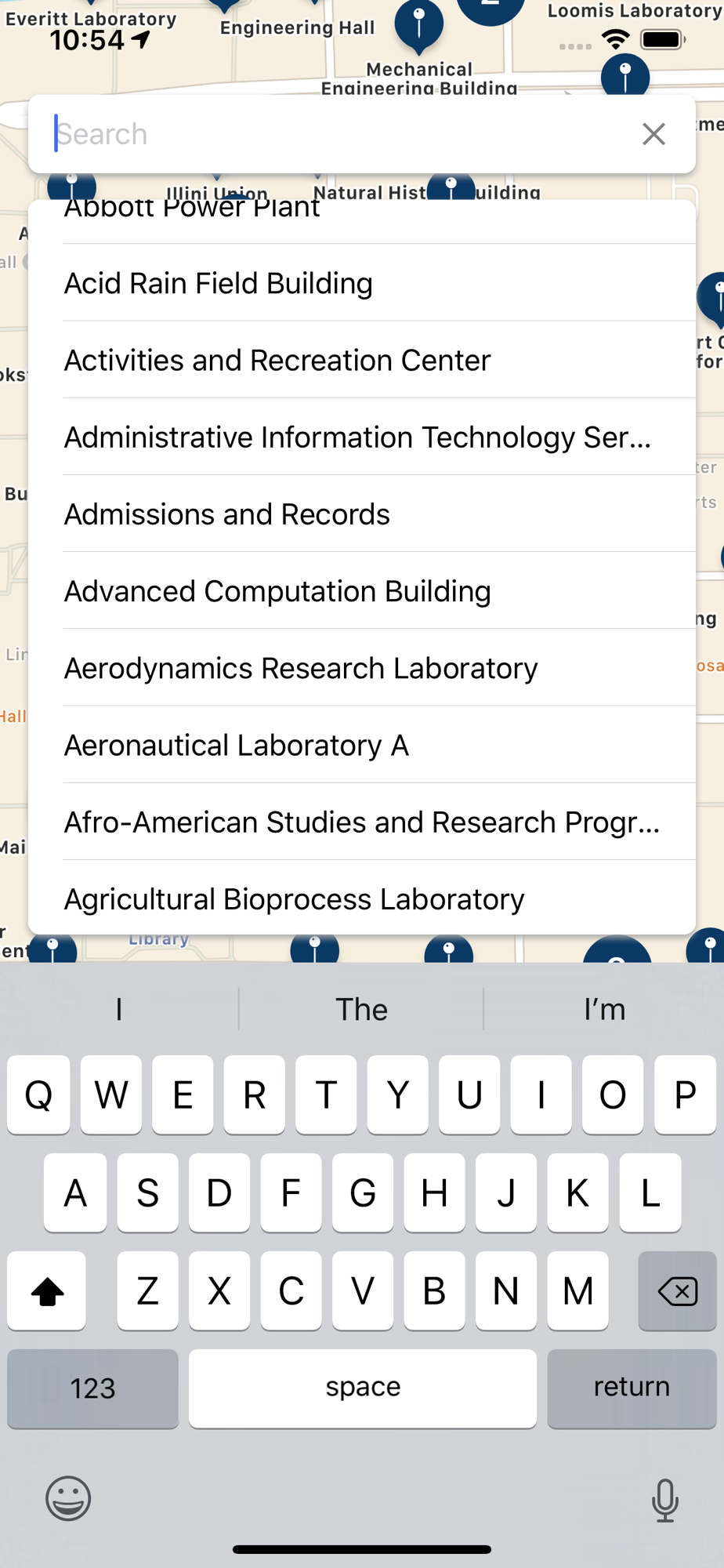This screenshot has height=1568, width=724.
Task: Hit the return key on keyboard
Action: (x=632, y=1388)
